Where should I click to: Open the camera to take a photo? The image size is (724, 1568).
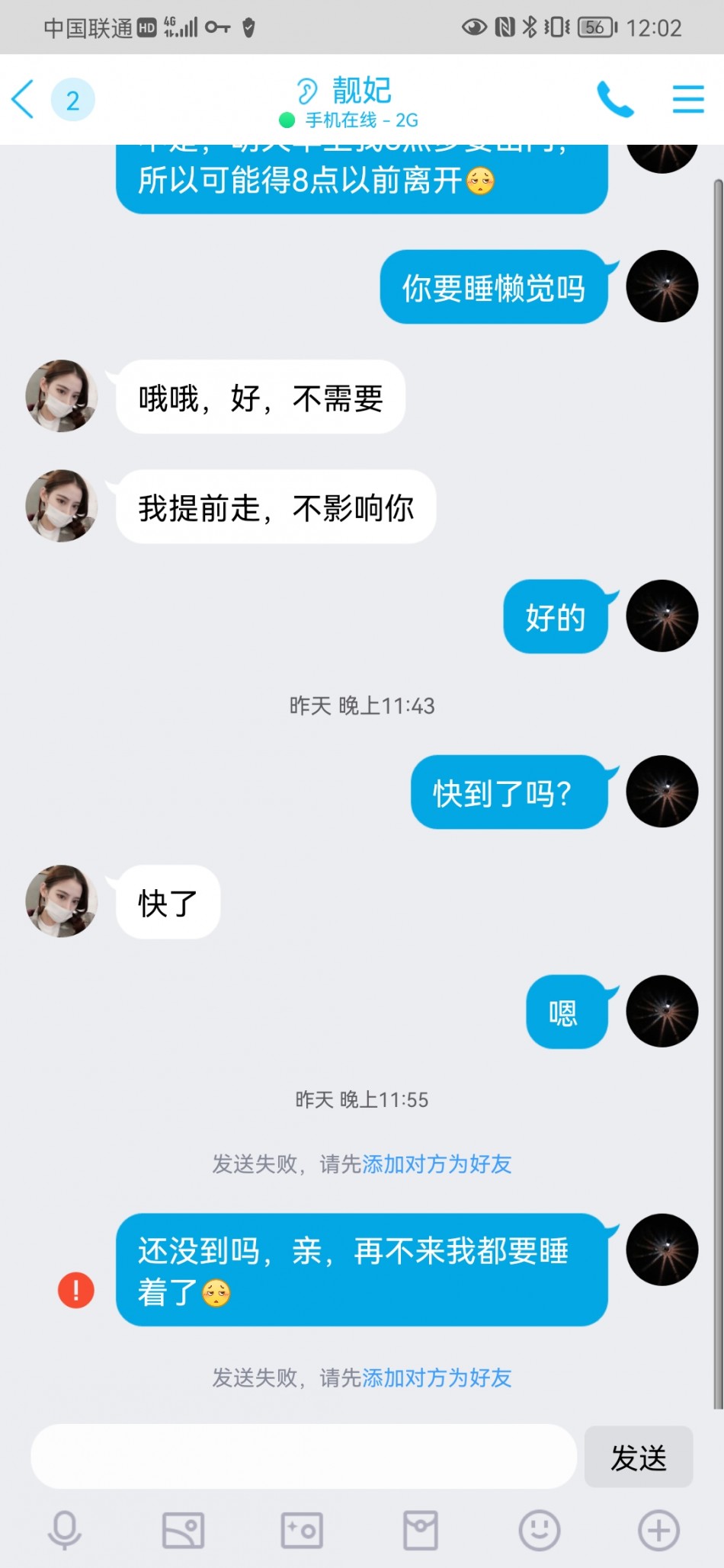[x=302, y=1529]
